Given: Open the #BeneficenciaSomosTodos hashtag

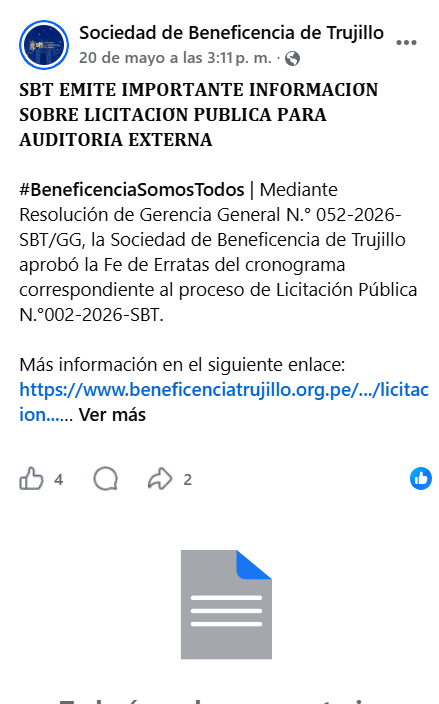Looking at the screenshot, I should point(132,189).
